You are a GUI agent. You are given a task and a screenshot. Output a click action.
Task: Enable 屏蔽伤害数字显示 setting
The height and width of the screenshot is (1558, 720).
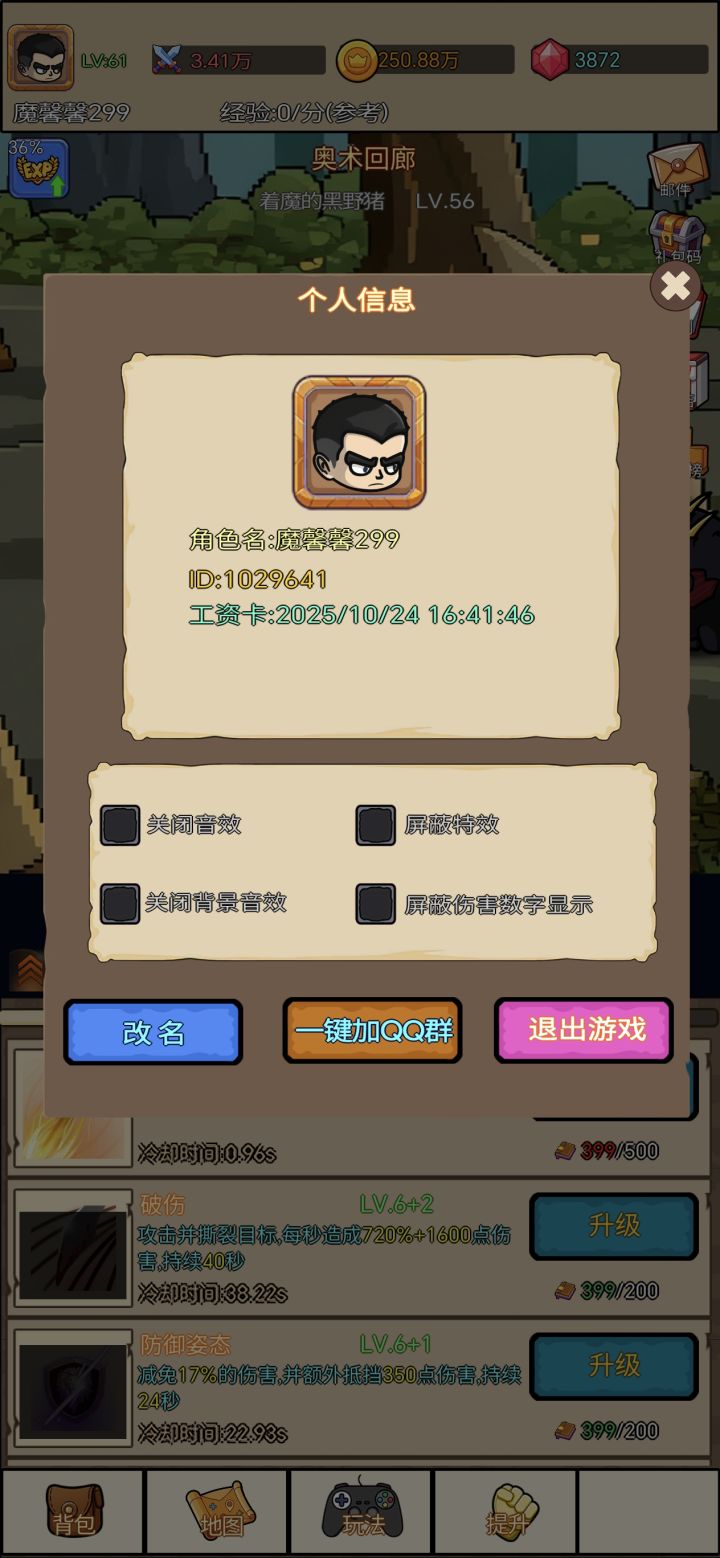(376, 903)
